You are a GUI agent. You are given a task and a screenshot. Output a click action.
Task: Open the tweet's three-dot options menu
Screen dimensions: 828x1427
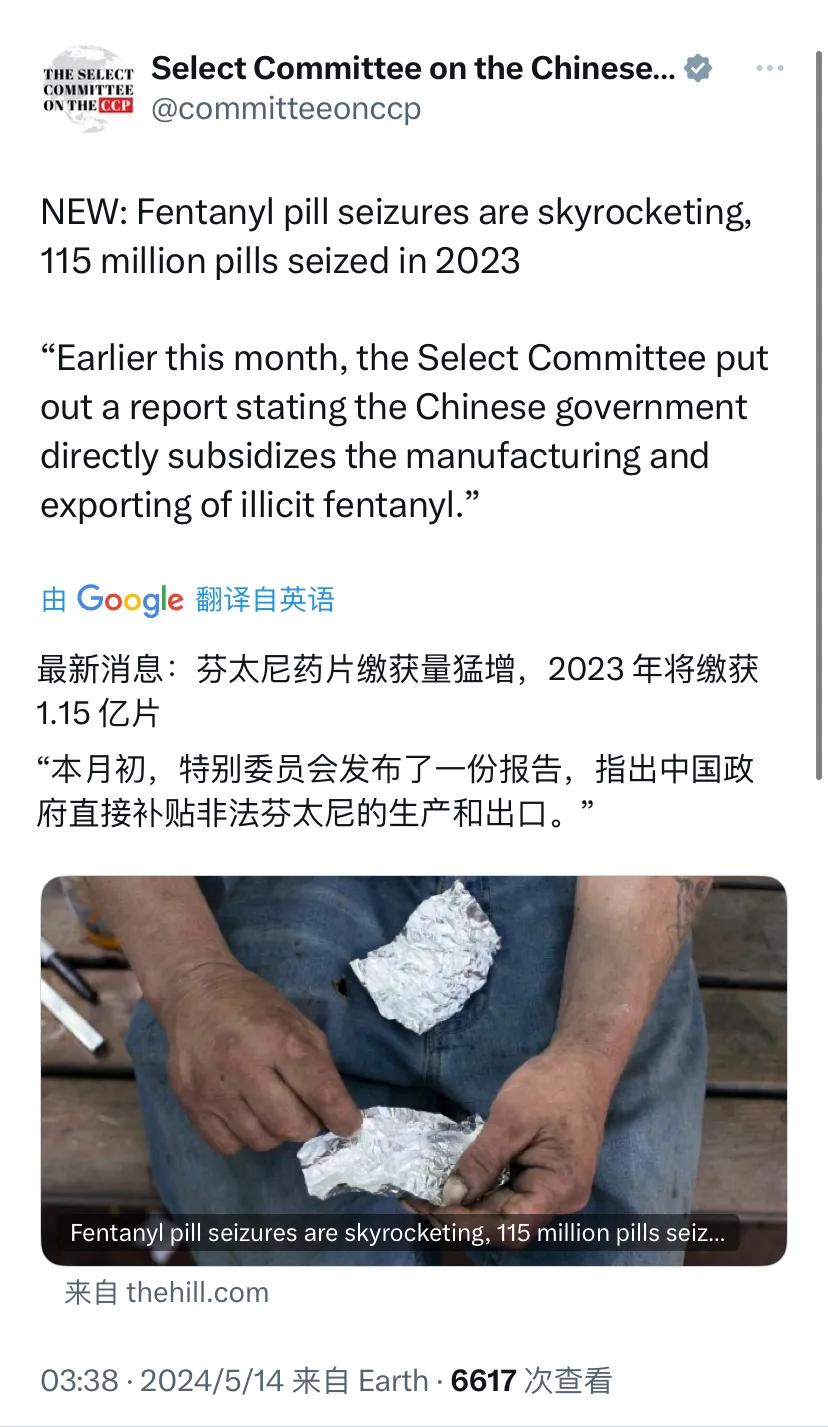coord(769,68)
